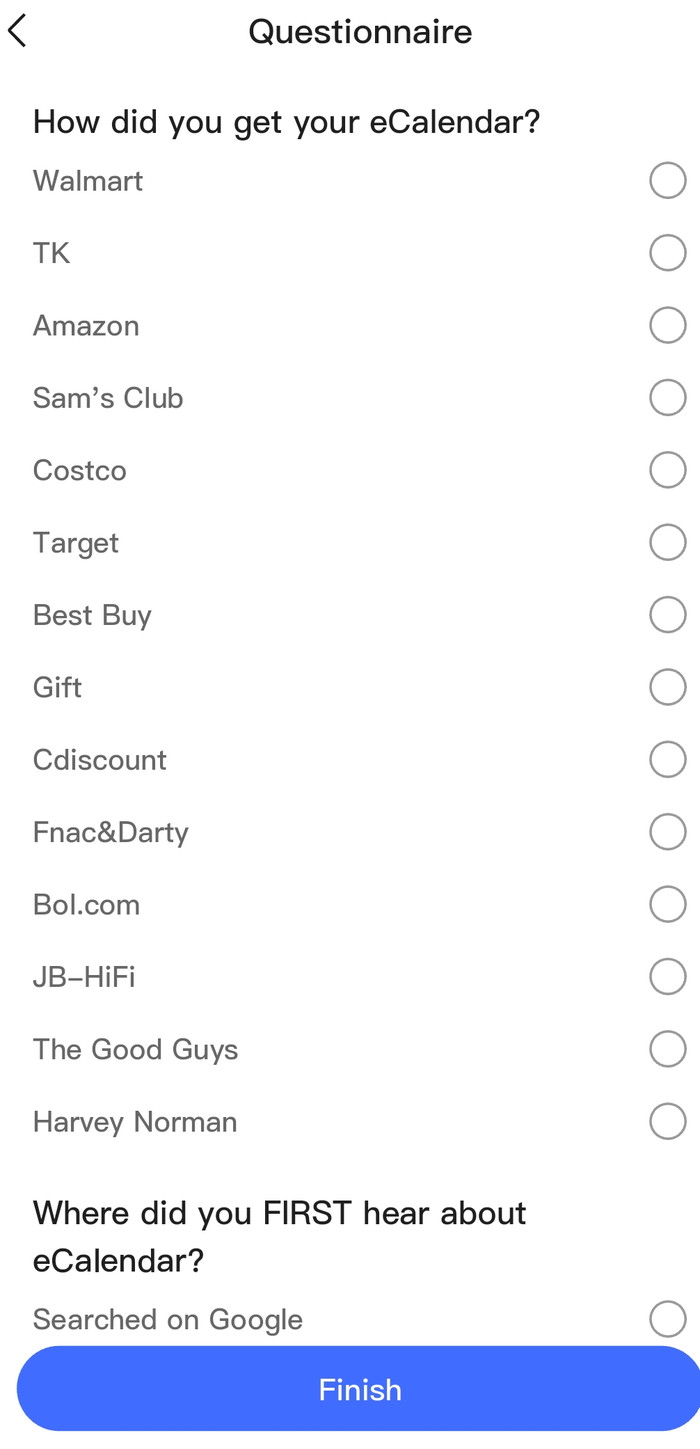
Task: Select JB-HiFi as the source
Action: coord(667,977)
